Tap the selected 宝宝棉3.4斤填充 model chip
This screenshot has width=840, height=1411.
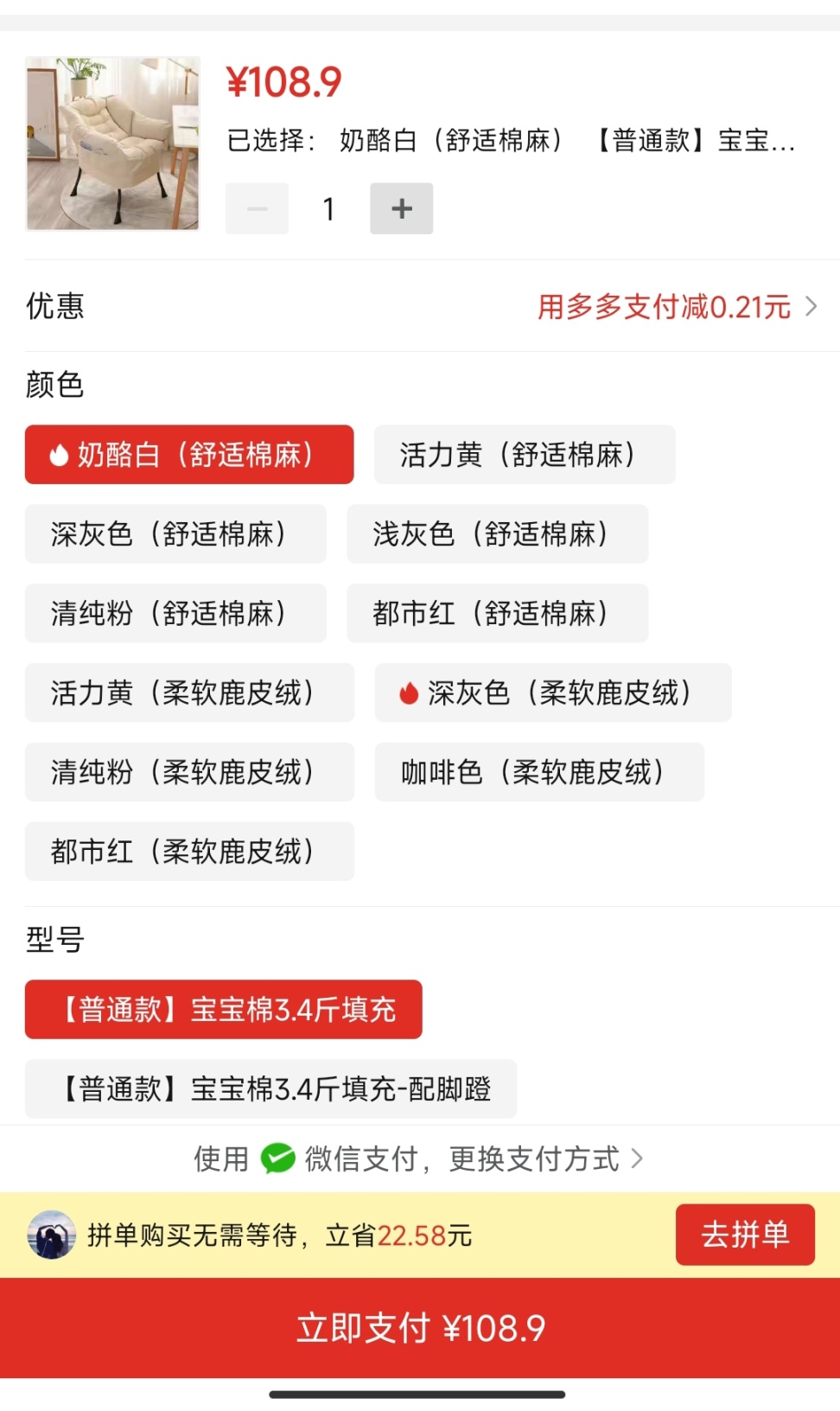point(223,1010)
